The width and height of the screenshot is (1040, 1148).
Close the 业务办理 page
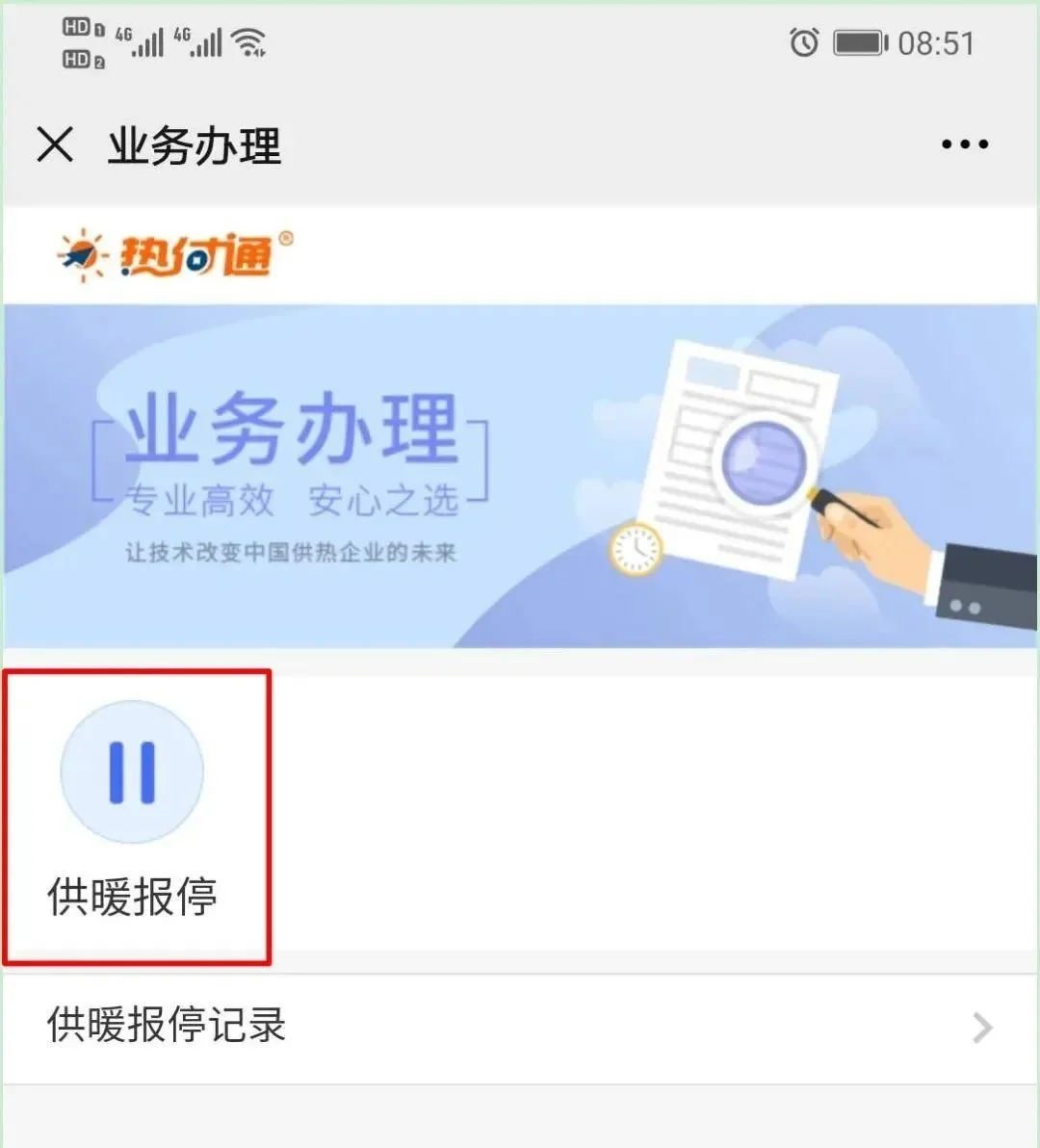55,145
